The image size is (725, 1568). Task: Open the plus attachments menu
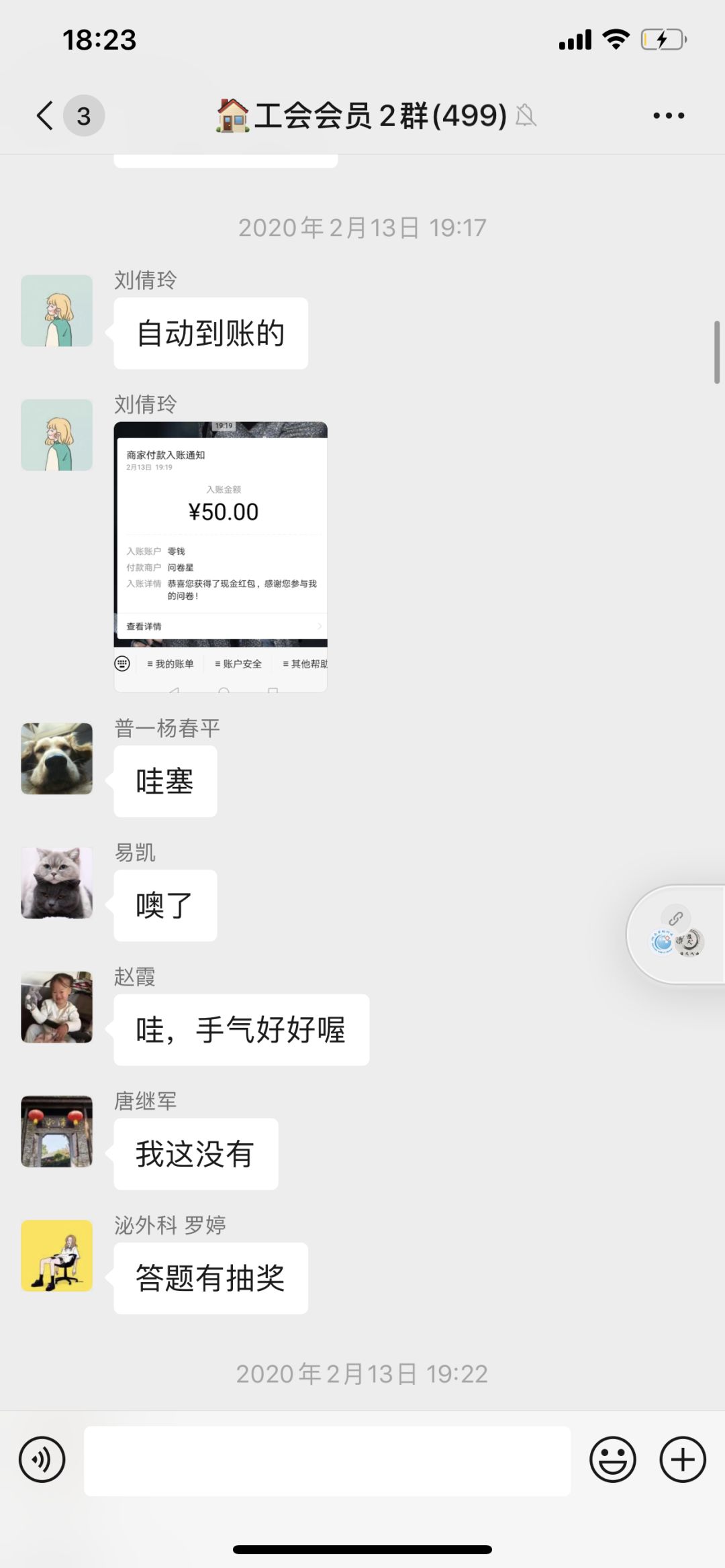(683, 1459)
